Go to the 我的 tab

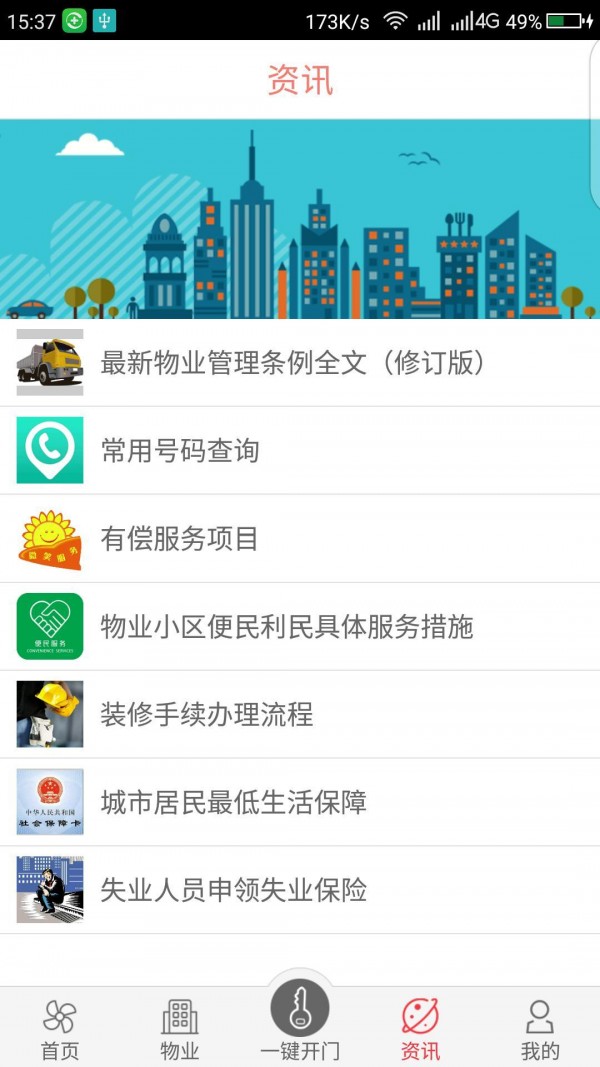[x=540, y=1029]
